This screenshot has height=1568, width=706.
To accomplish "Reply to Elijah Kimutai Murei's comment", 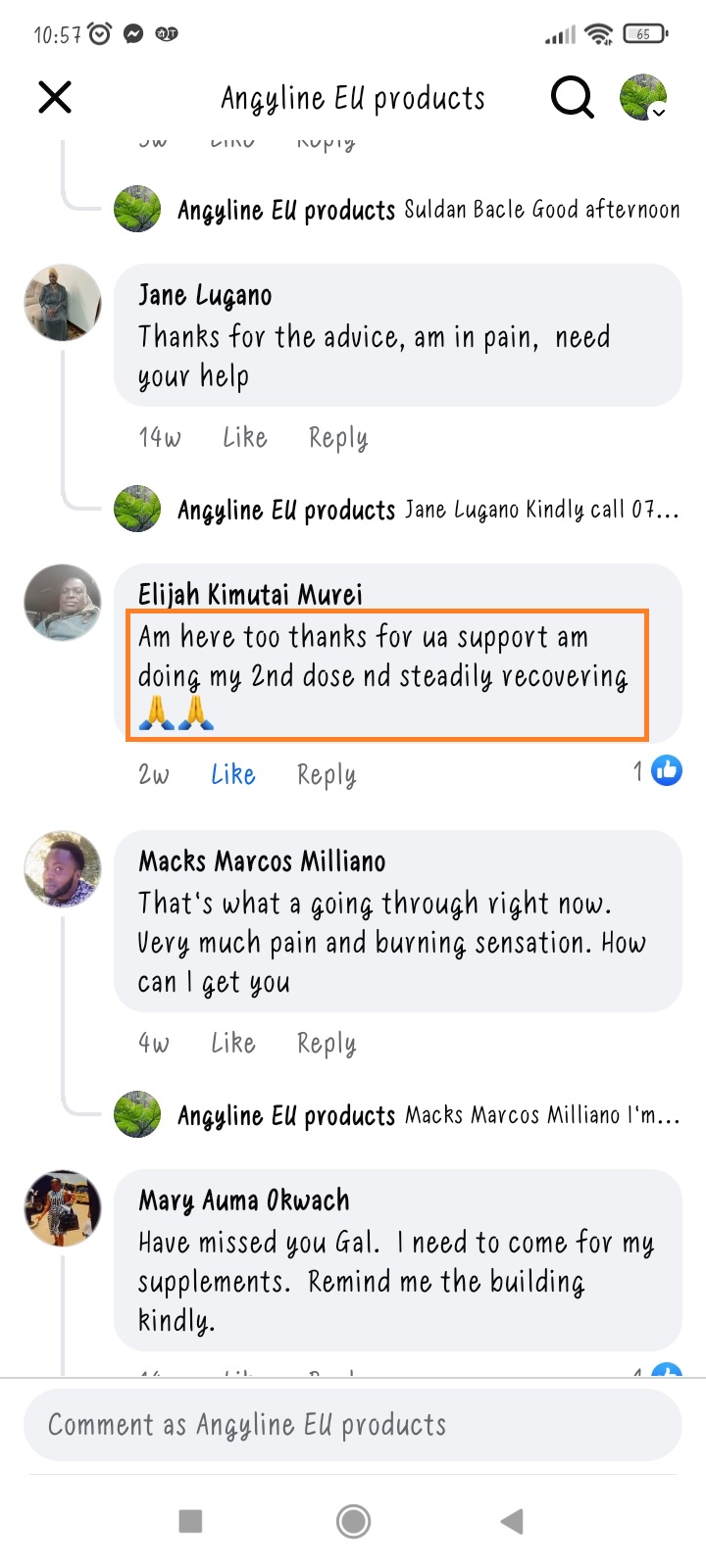I will click(326, 774).
